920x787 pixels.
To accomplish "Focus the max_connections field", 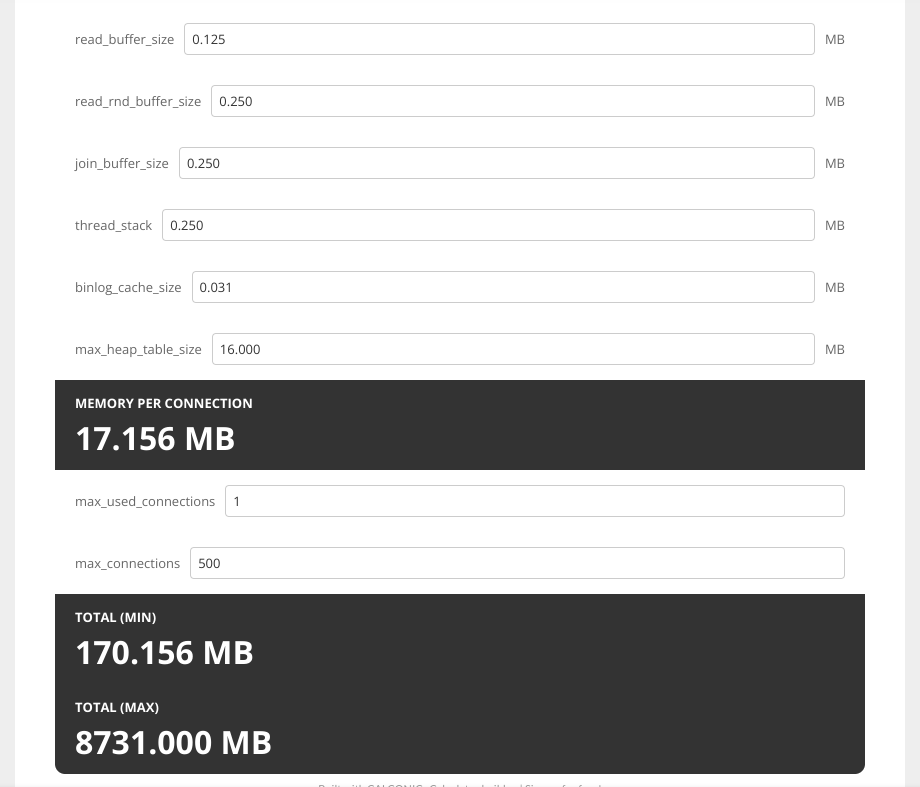I will click(517, 563).
